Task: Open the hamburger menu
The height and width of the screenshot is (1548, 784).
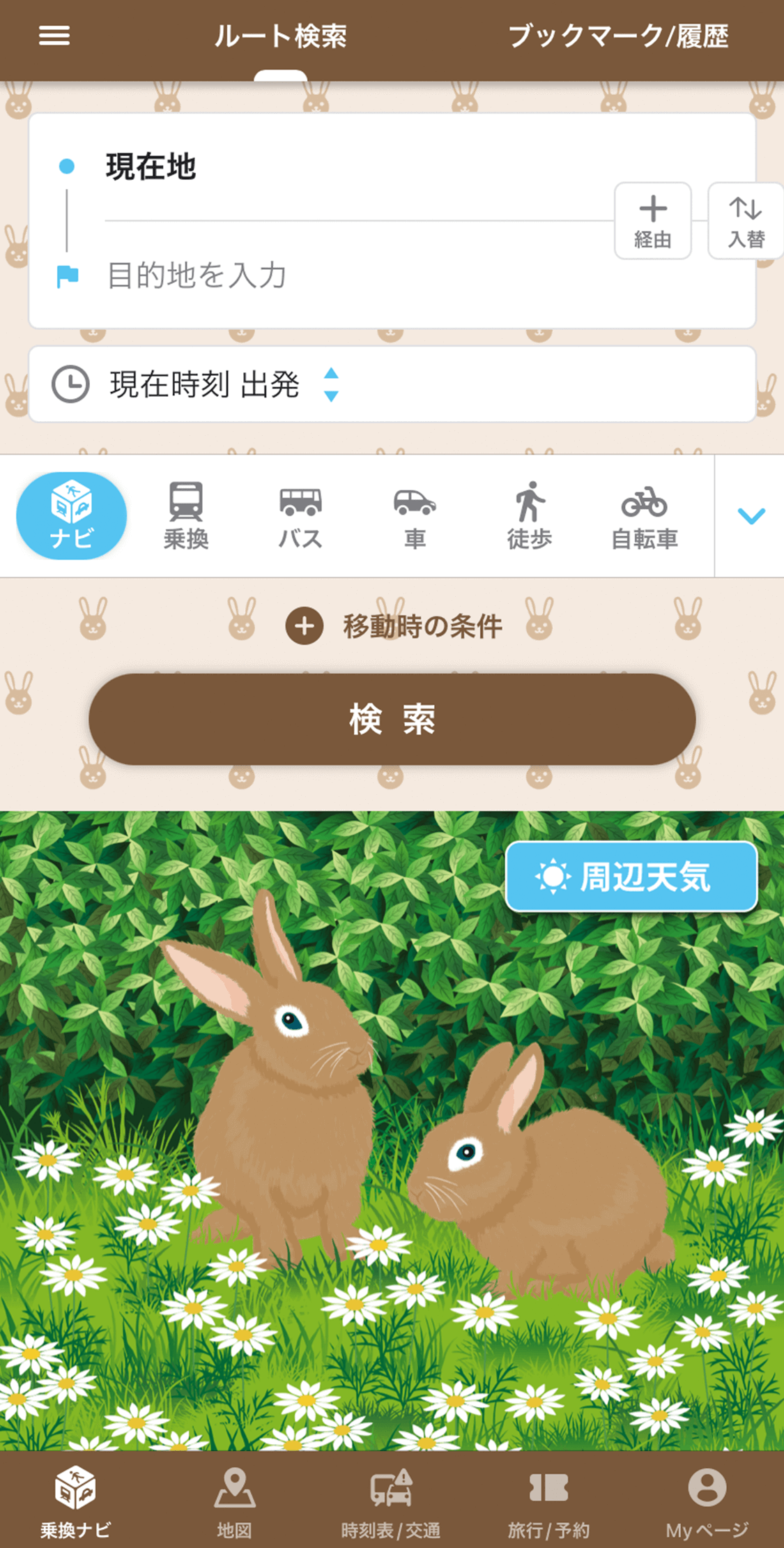Action: coord(54,36)
